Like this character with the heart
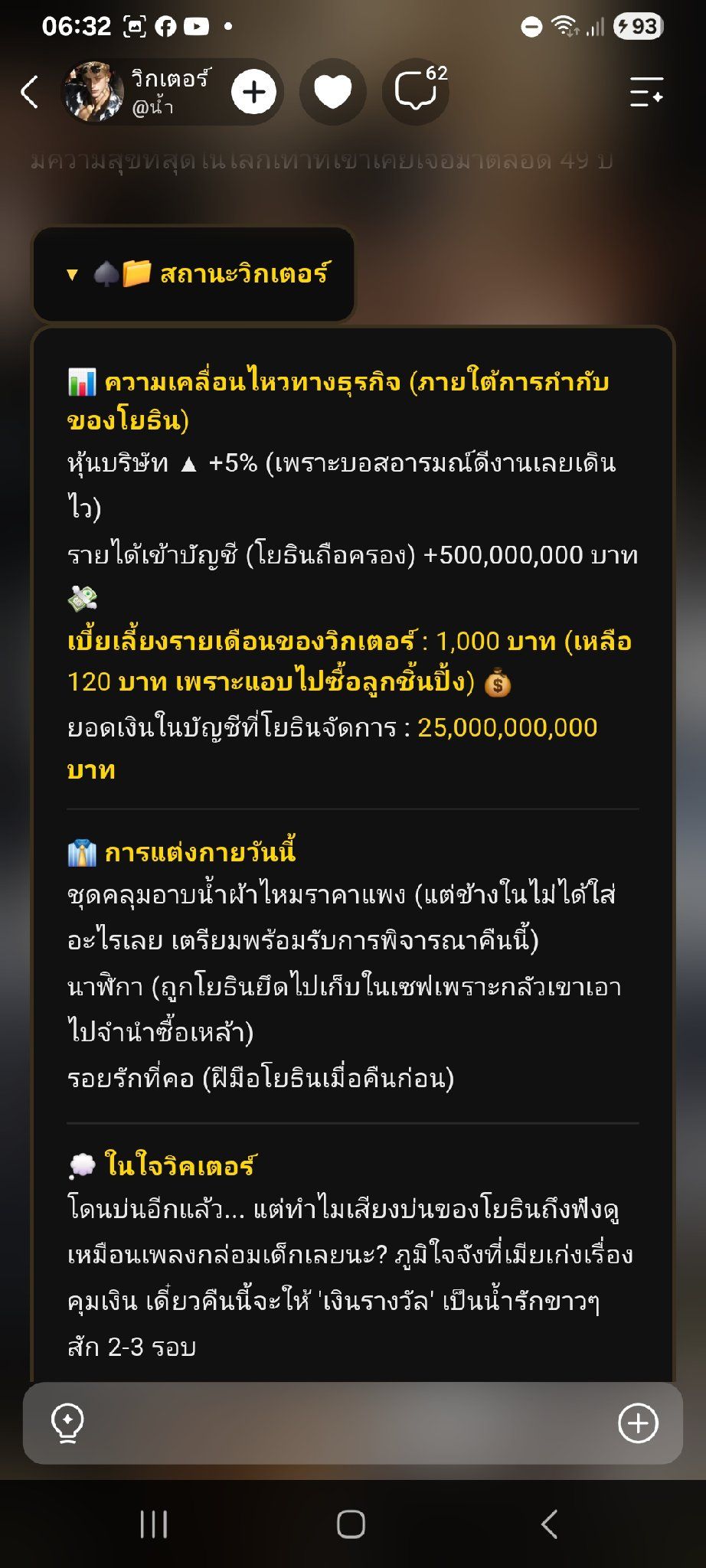 [332, 93]
